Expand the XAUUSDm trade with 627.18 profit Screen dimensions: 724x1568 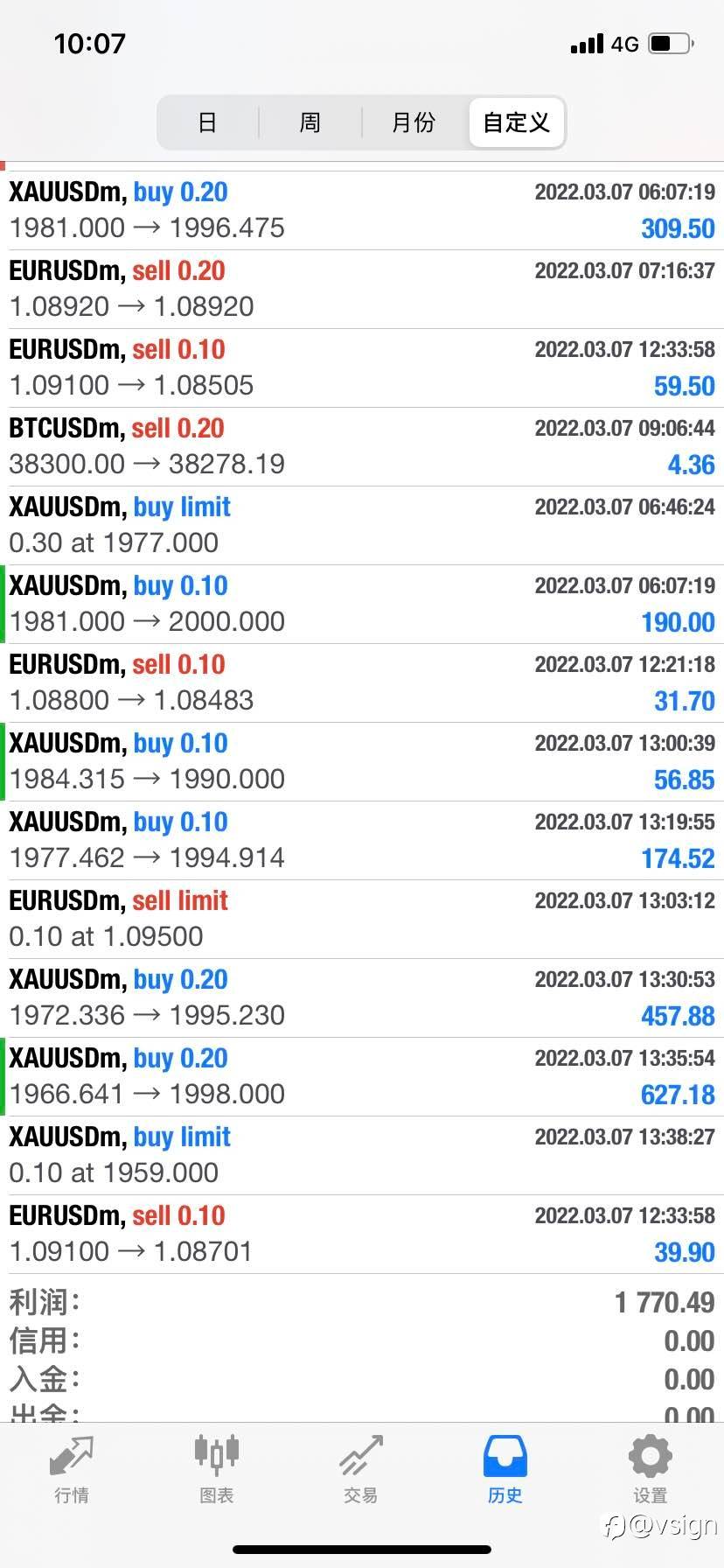pos(362,1076)
